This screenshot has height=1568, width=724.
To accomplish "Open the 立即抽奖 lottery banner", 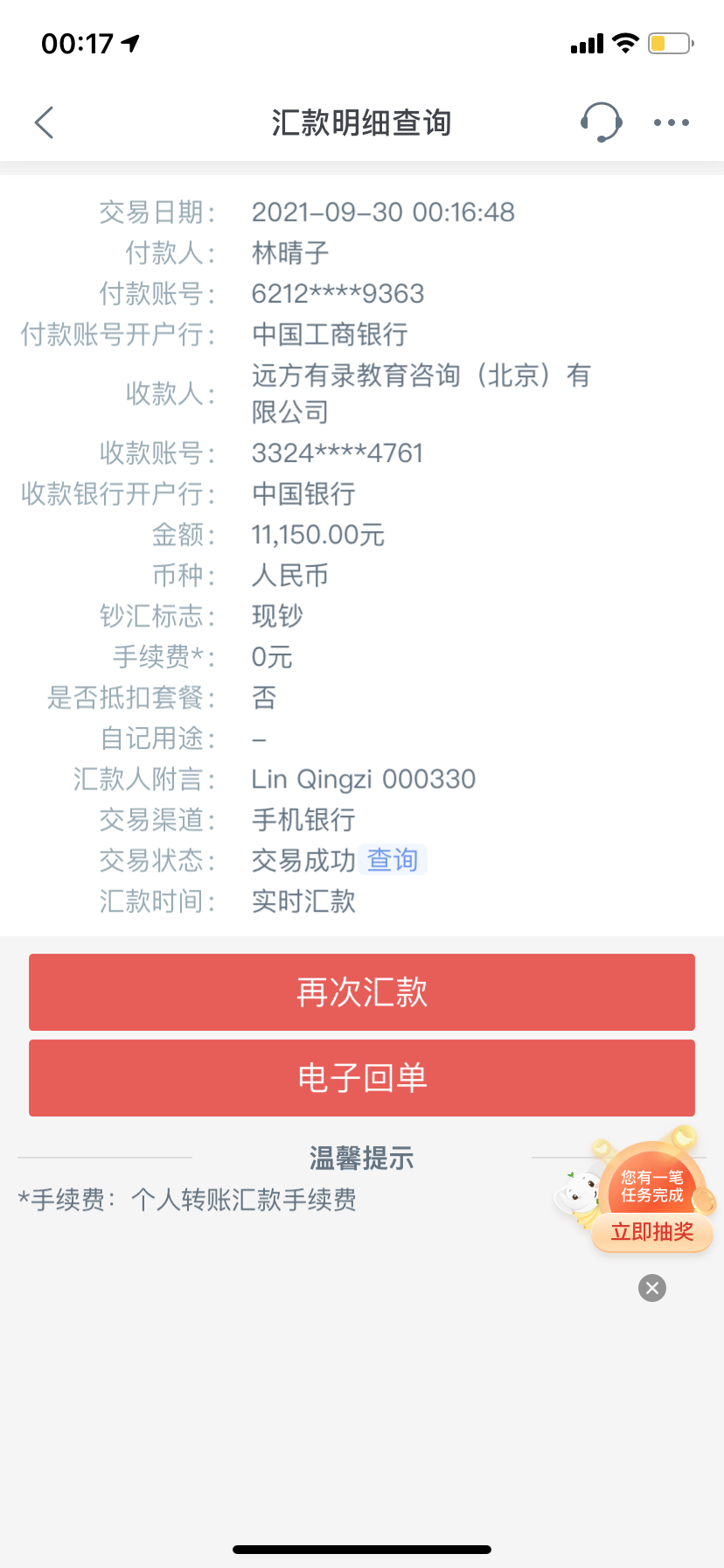I will point(651,1231).
